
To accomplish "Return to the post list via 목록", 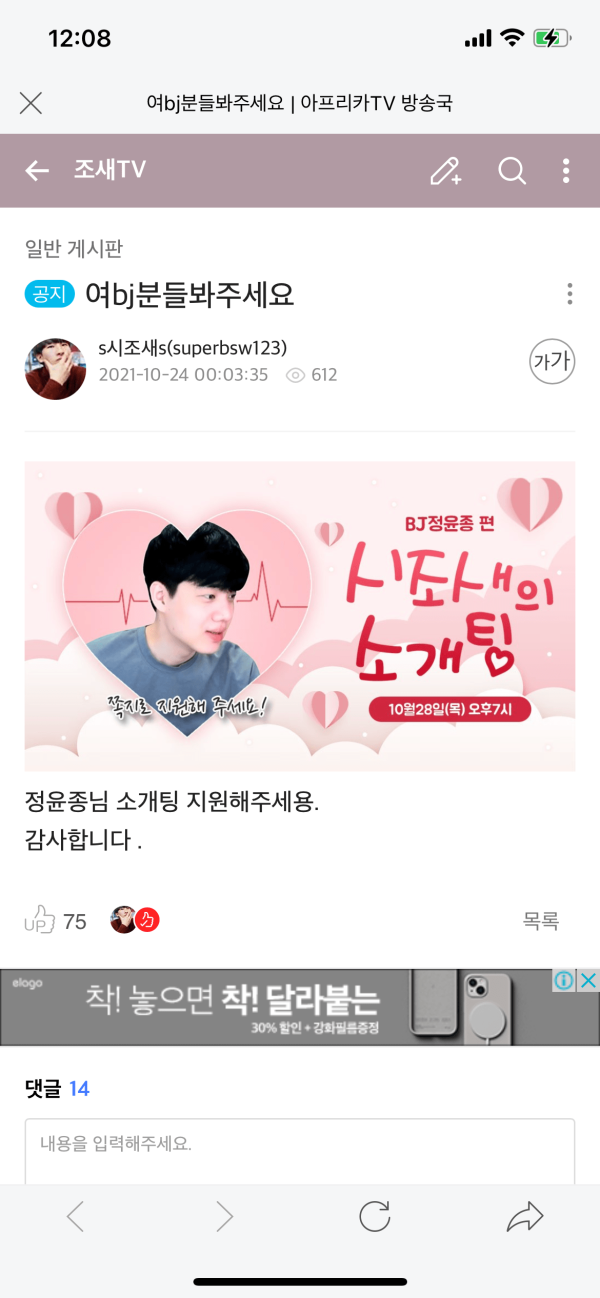I will (541, 921).
